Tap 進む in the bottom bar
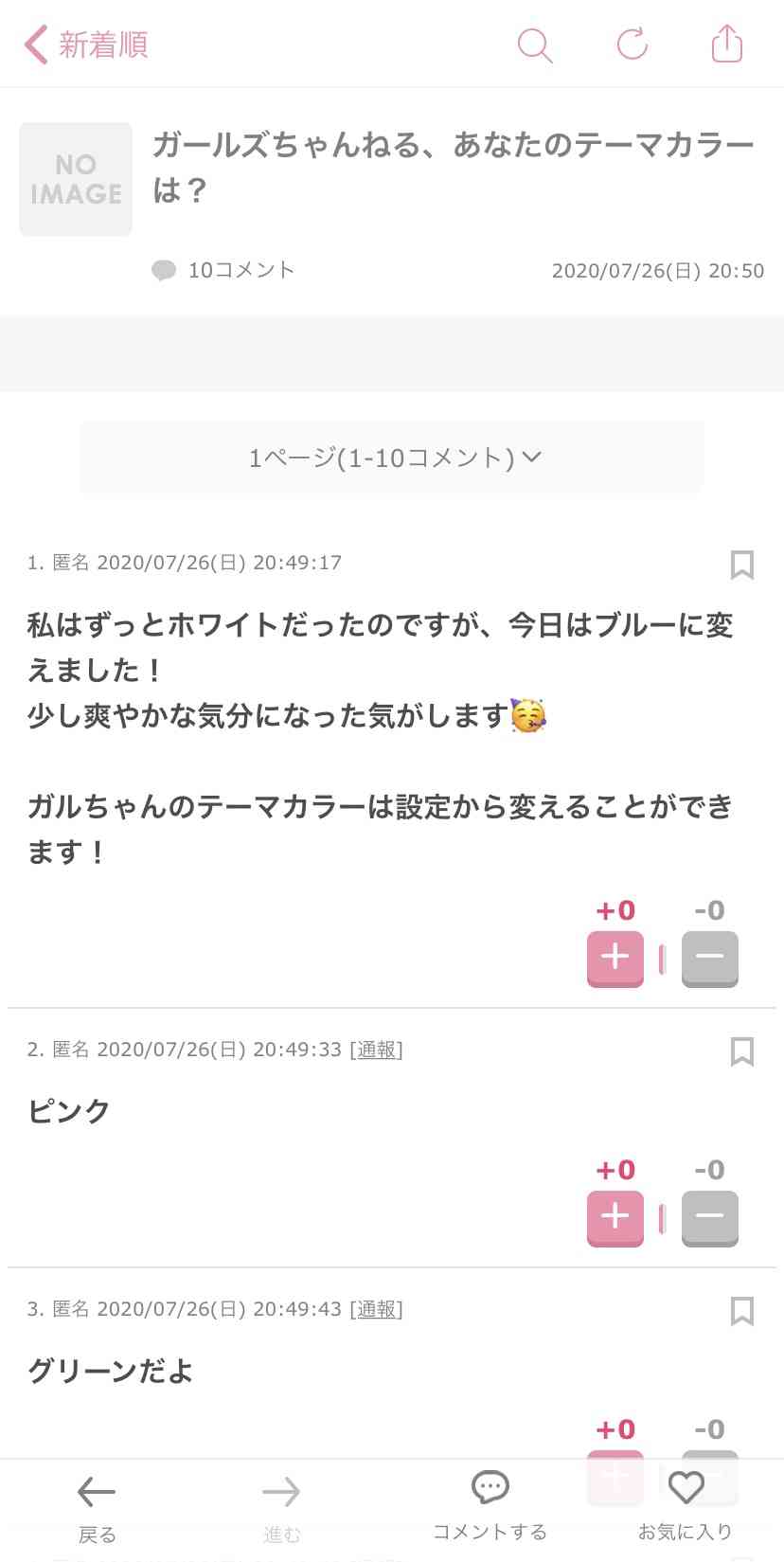Screen dimensions: 784x1562 [281, 1508]
